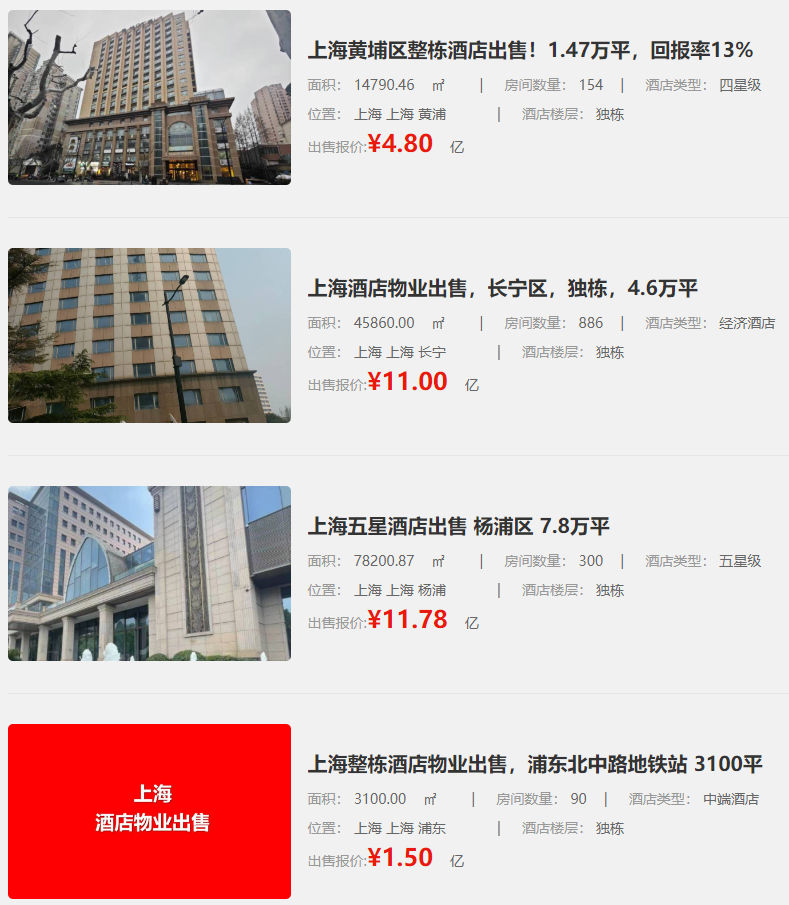Select the red 上海酒店物业出售 tile
This screenshot has height=905, width=789.
tap(149, 811)
